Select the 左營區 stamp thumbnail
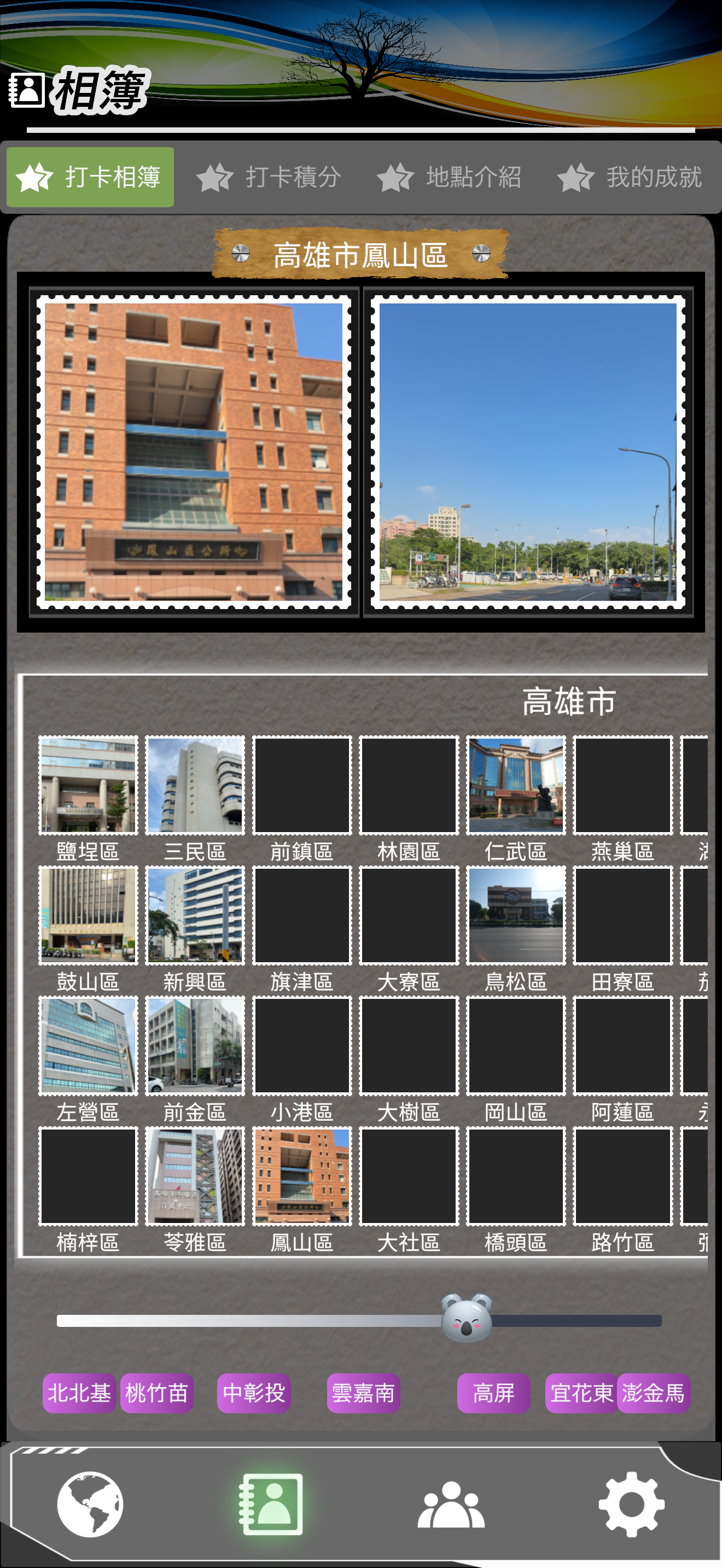 click(88, 1045)
